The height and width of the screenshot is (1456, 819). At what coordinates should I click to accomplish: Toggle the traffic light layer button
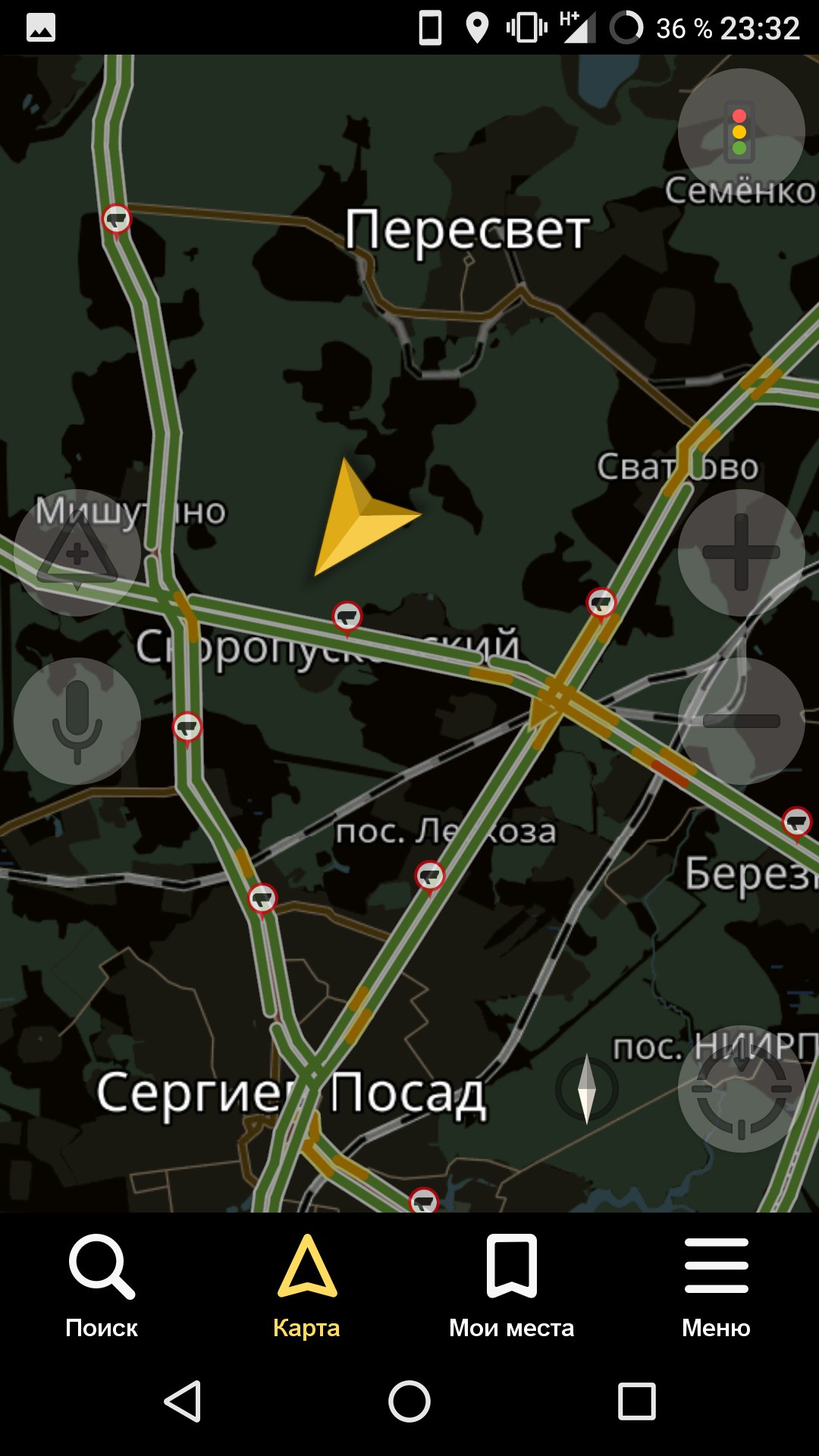click(740, 132)
